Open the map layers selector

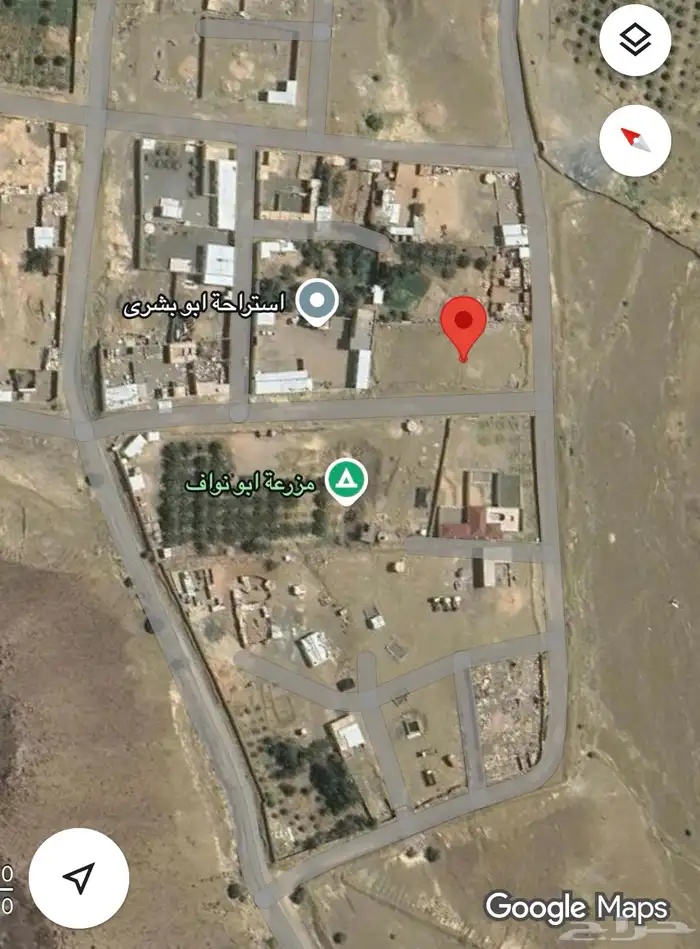635,41
